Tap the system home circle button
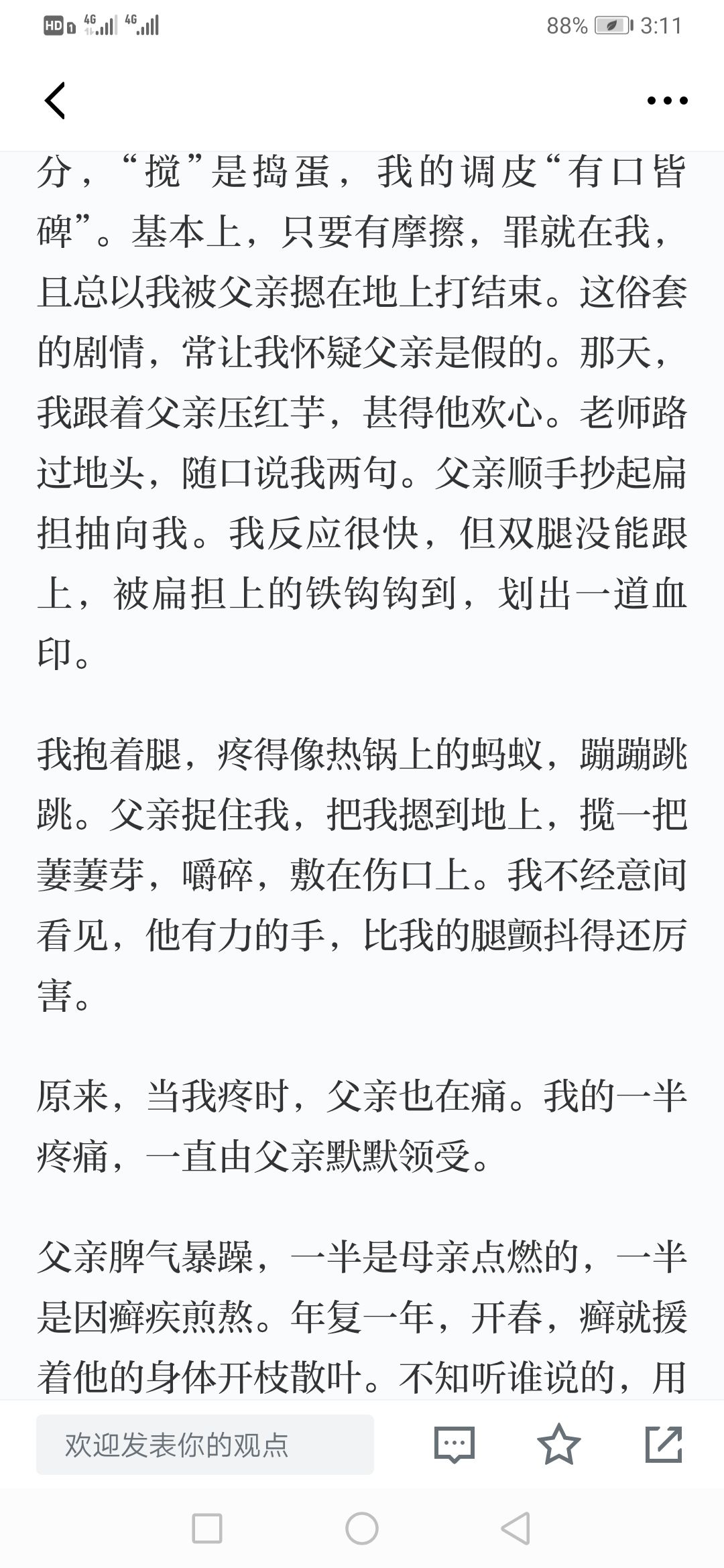Image resolution: width=724 pixels, height=1568 pixels. tap(362, 1529)
